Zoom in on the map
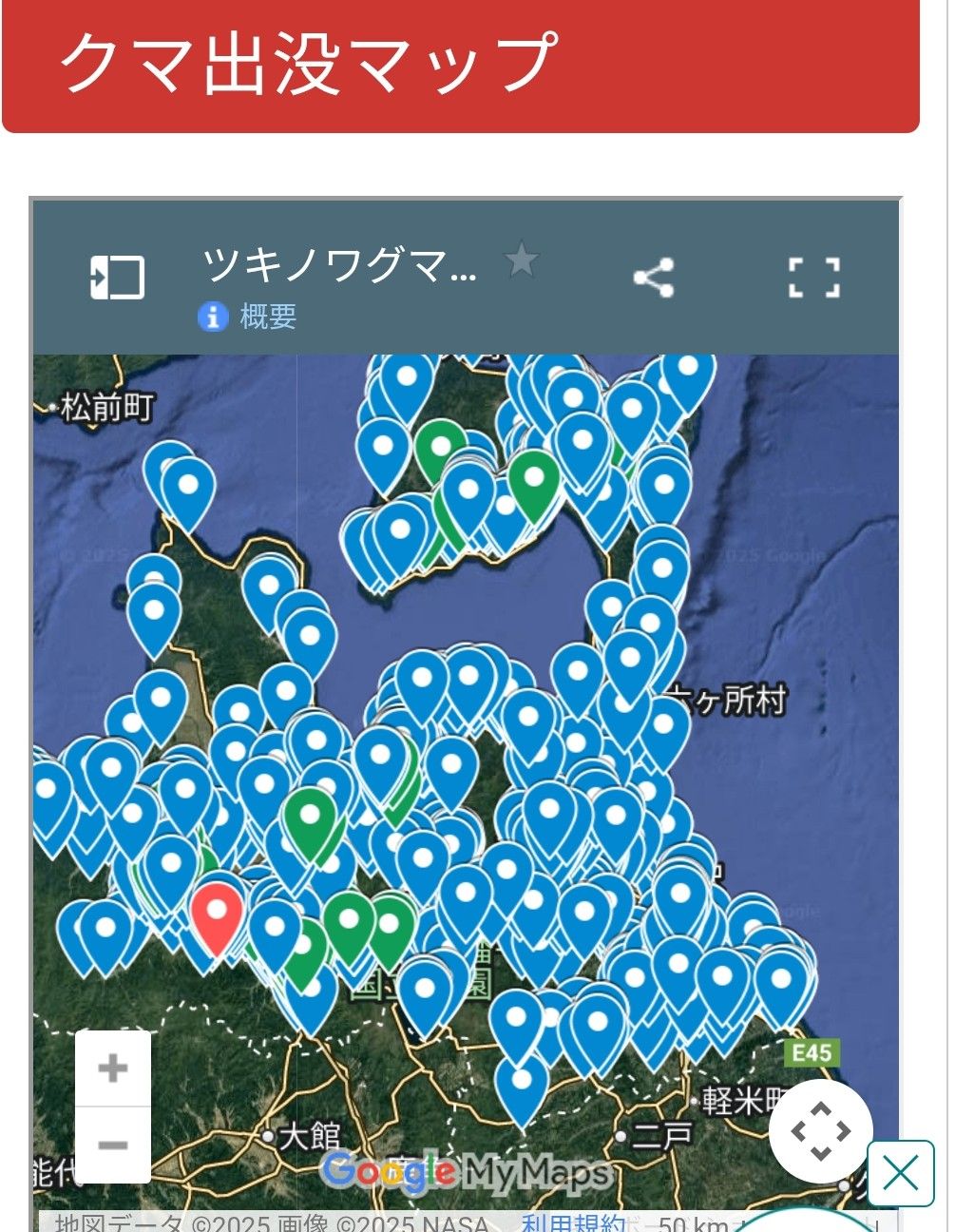The height and width of the screenshot is (1232, 955). [113, 1068]
